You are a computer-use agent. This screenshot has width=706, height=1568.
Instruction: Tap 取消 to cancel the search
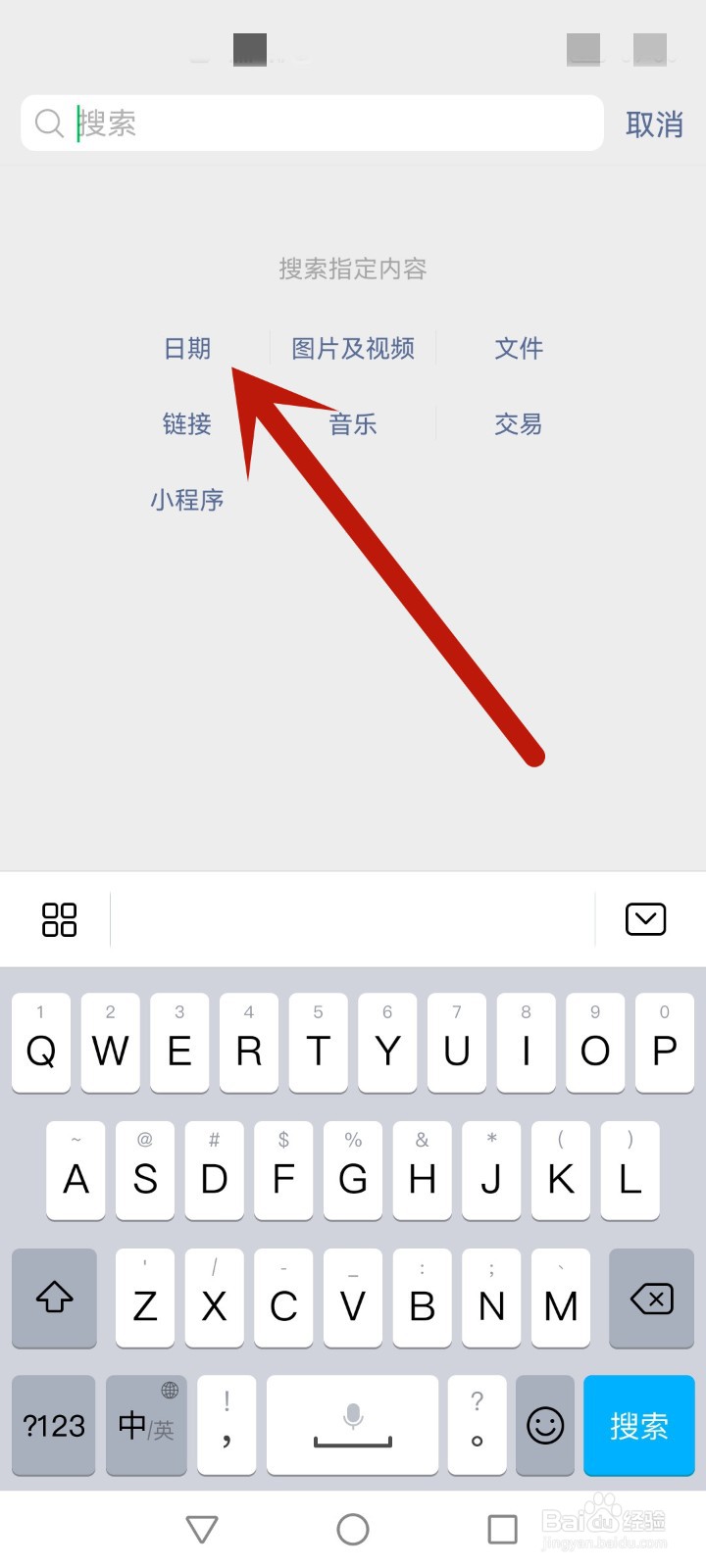tap(655, 122)
